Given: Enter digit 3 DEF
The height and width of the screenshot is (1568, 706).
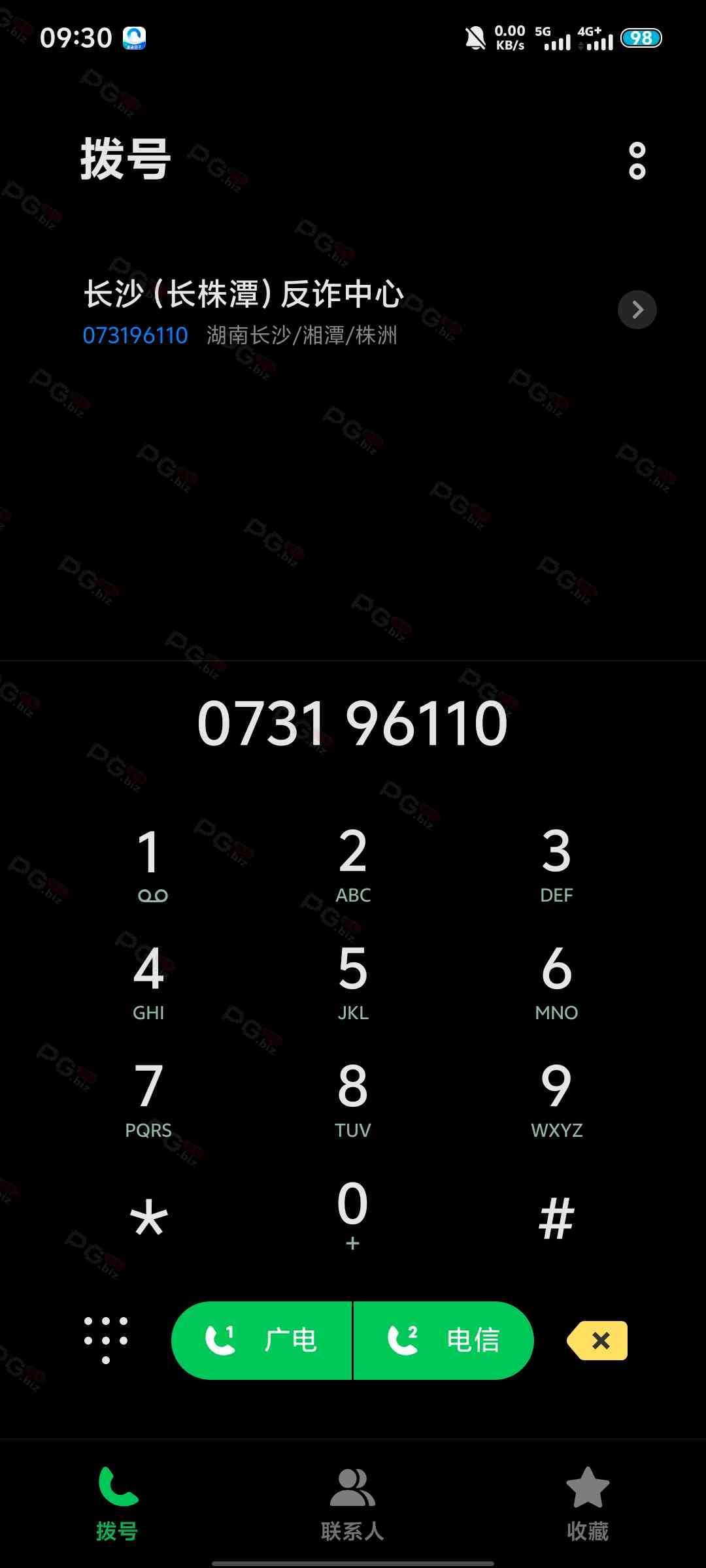Looking at the screenshot, I should point(556,862).
